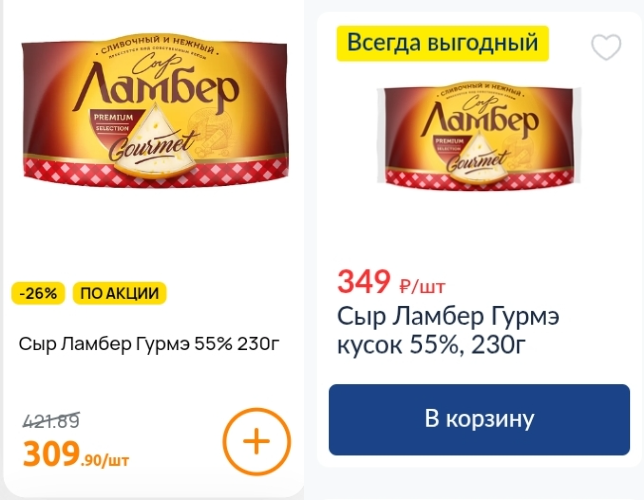Open Сыр Ламбер Гурмэ кусок 55%, 230г card
The image size is (644, 500).
coord(448,331)
